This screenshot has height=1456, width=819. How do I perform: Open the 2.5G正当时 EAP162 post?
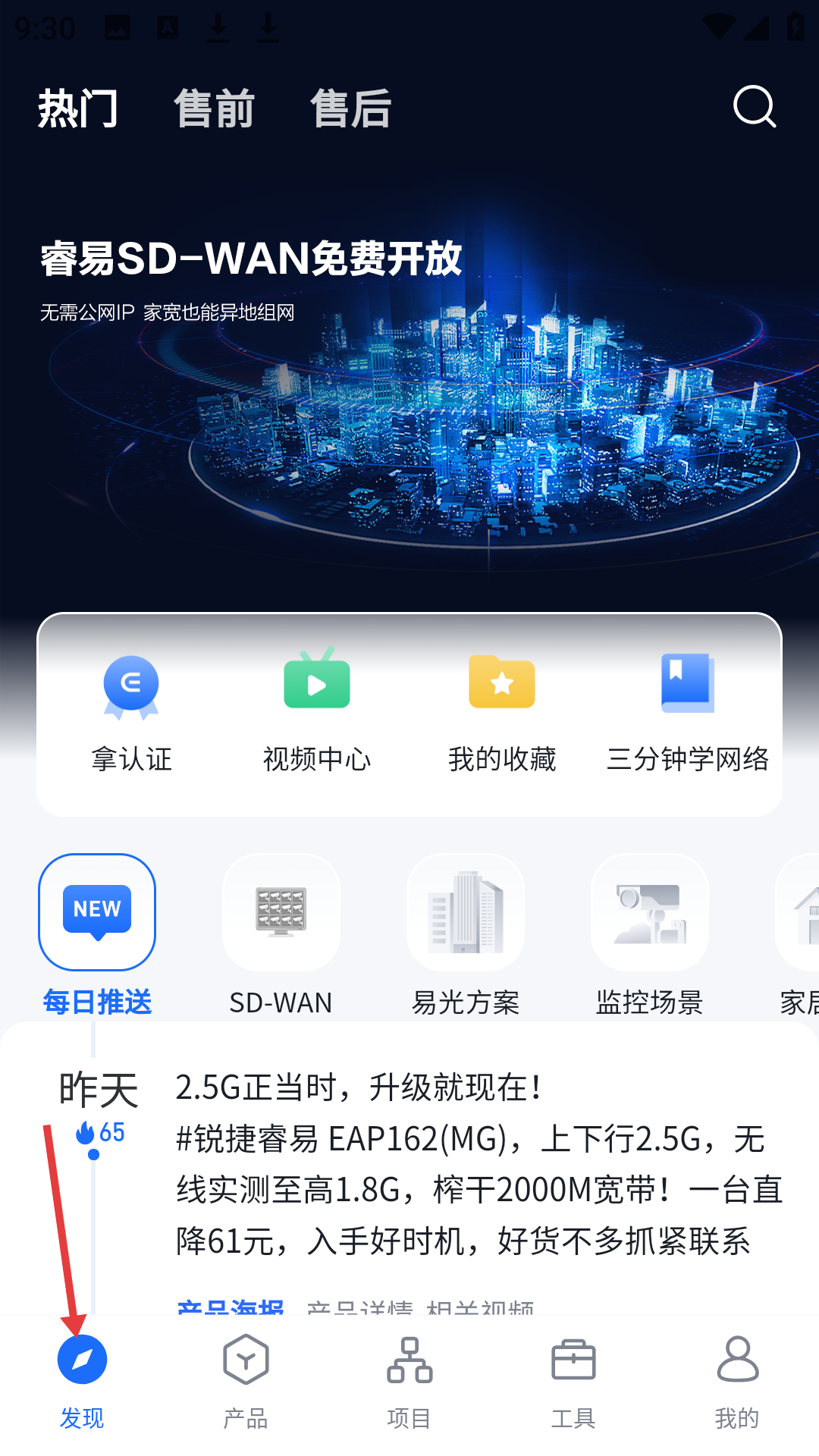click(x=478, y=1164)
